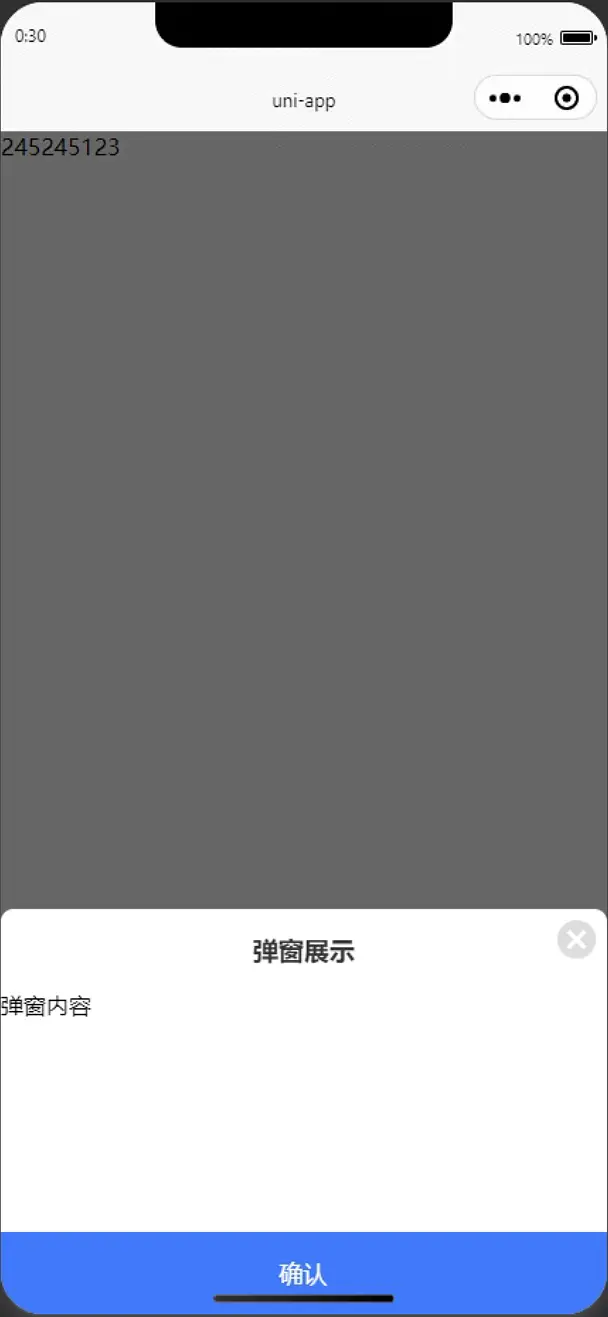Tap the 确认 confirm button
Screen dimensions: 608x1317
coord(303,1273)
